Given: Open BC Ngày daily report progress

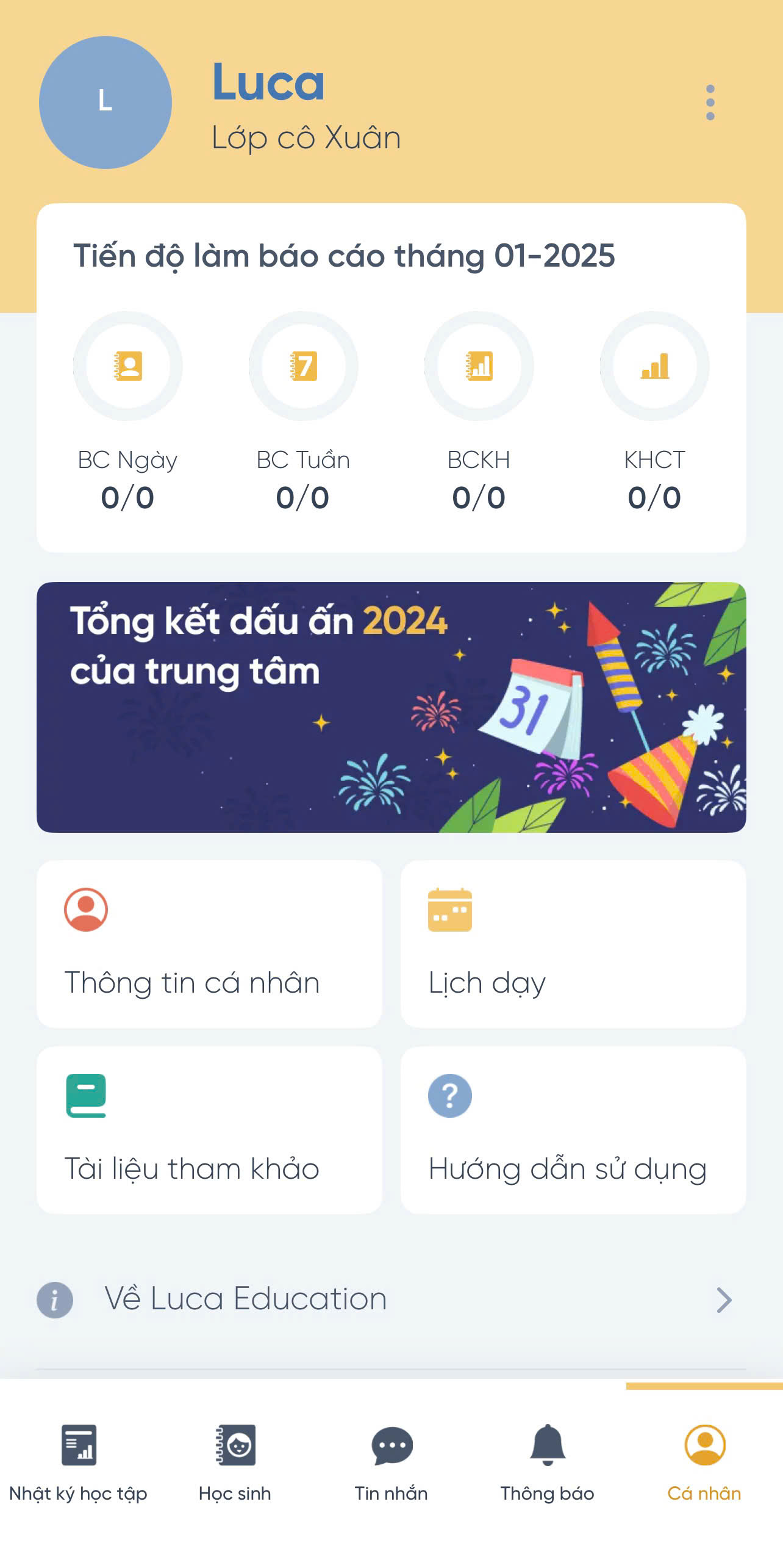Looking at the screenshot, I should coord(127,366).
